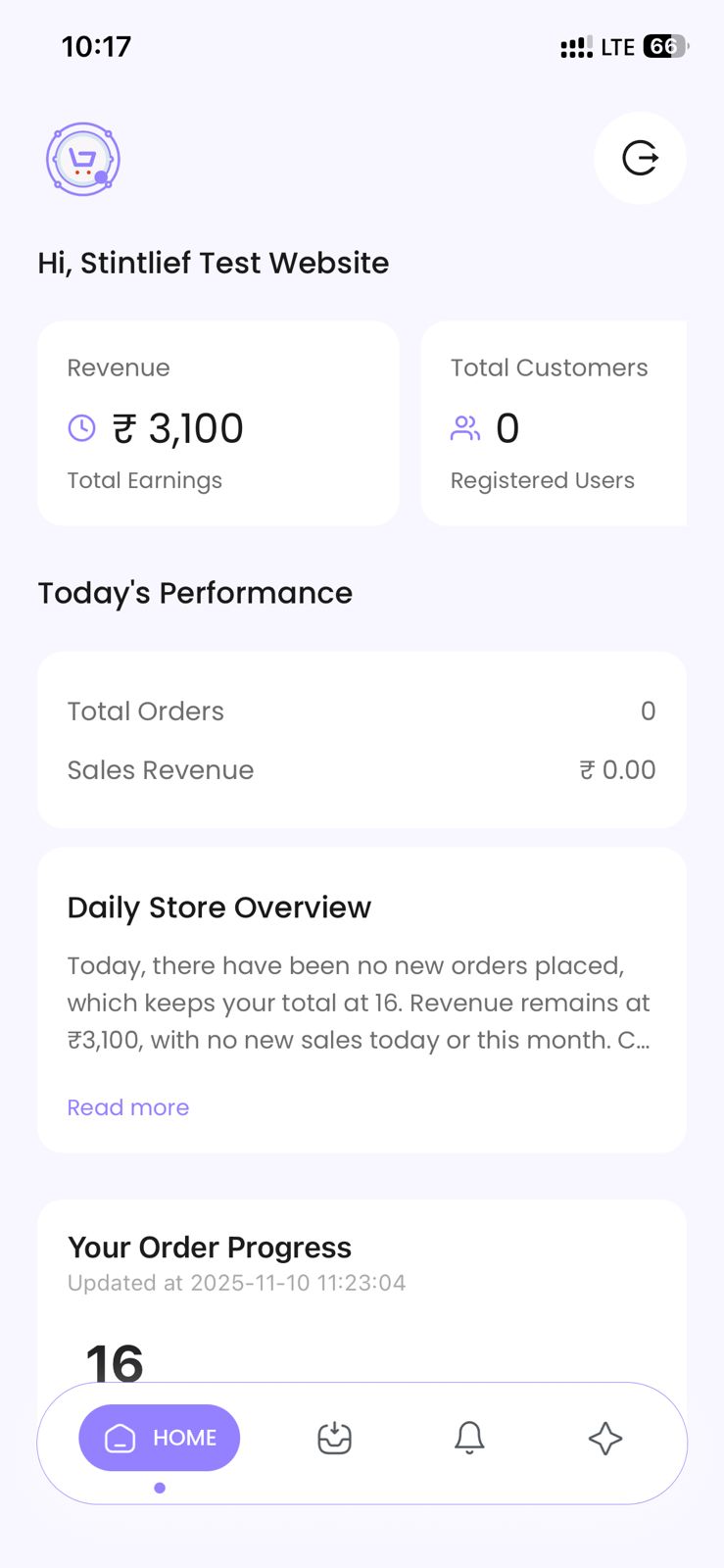Open notifications via the bell icon

tap(469, 1438)
